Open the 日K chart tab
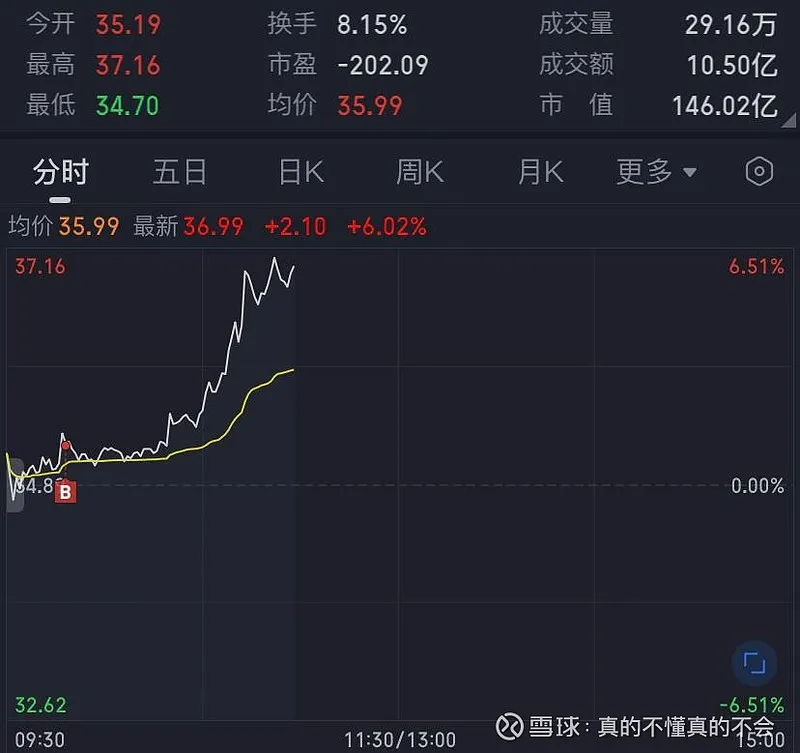 click(300, 172)
